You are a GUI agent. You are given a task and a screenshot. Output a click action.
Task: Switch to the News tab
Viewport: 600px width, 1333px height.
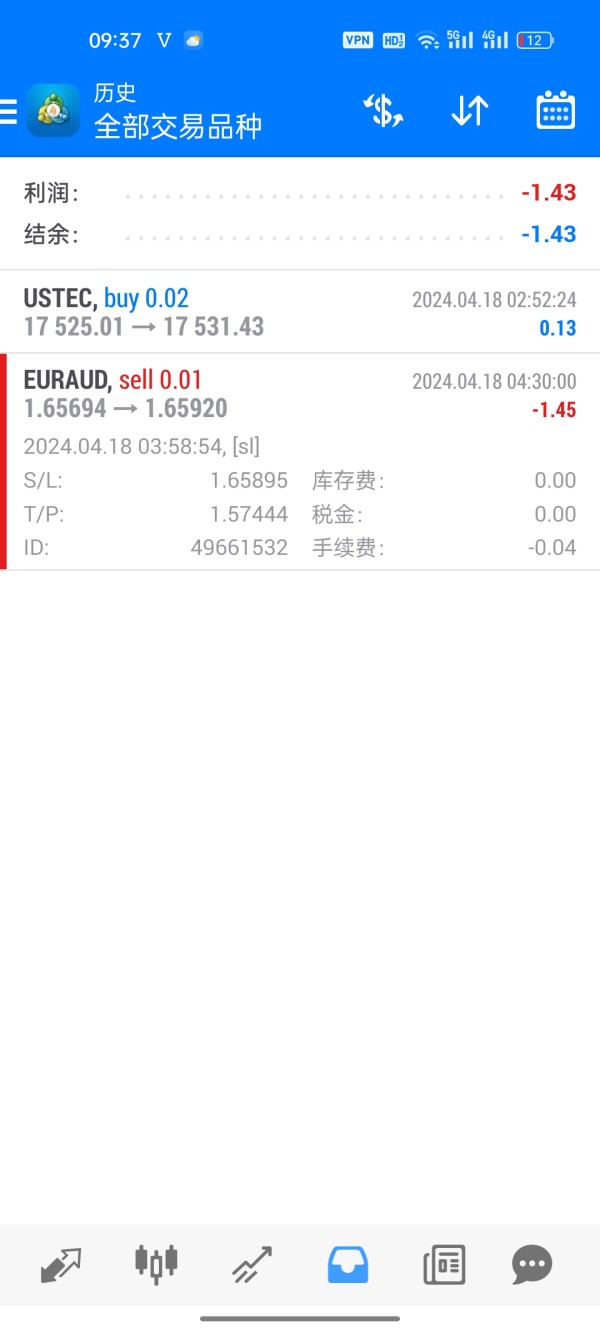444,1265
